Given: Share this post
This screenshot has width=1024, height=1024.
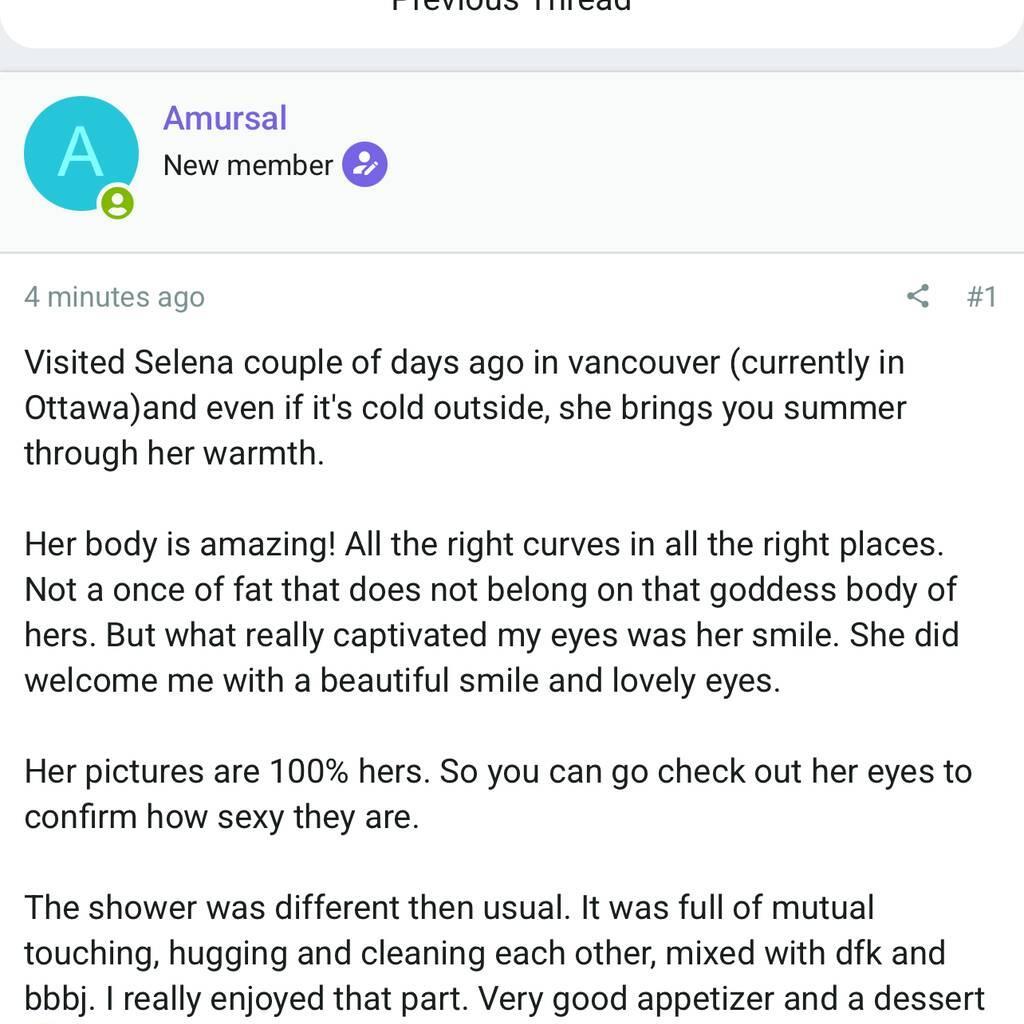Looking at the screenshot, I should [x=917, y=296].
